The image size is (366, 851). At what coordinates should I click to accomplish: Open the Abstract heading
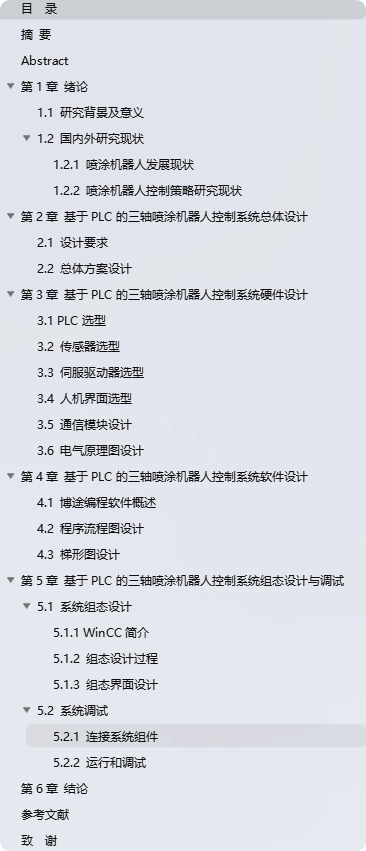(45, 61)
